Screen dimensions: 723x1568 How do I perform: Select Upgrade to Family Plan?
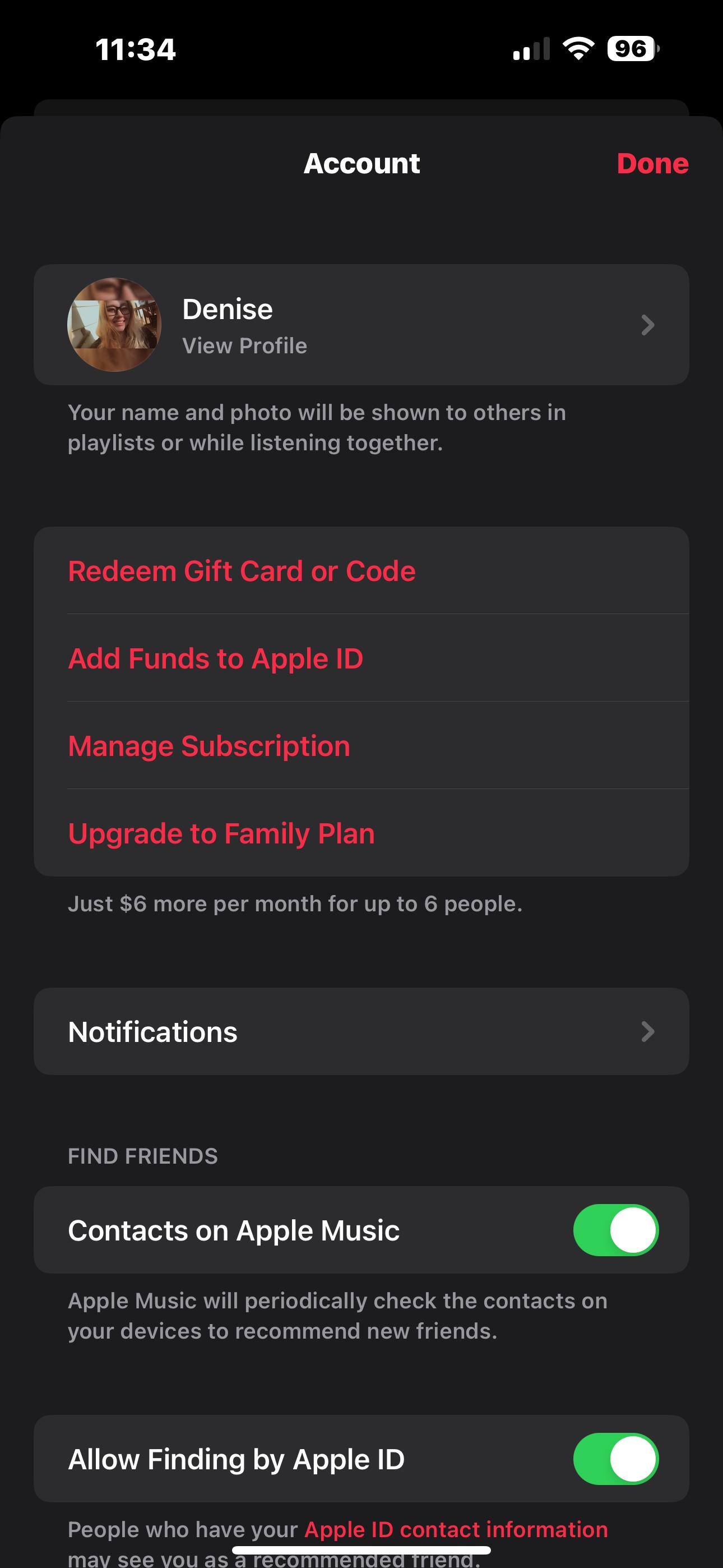pyautogui.click(x=221, y=834)
